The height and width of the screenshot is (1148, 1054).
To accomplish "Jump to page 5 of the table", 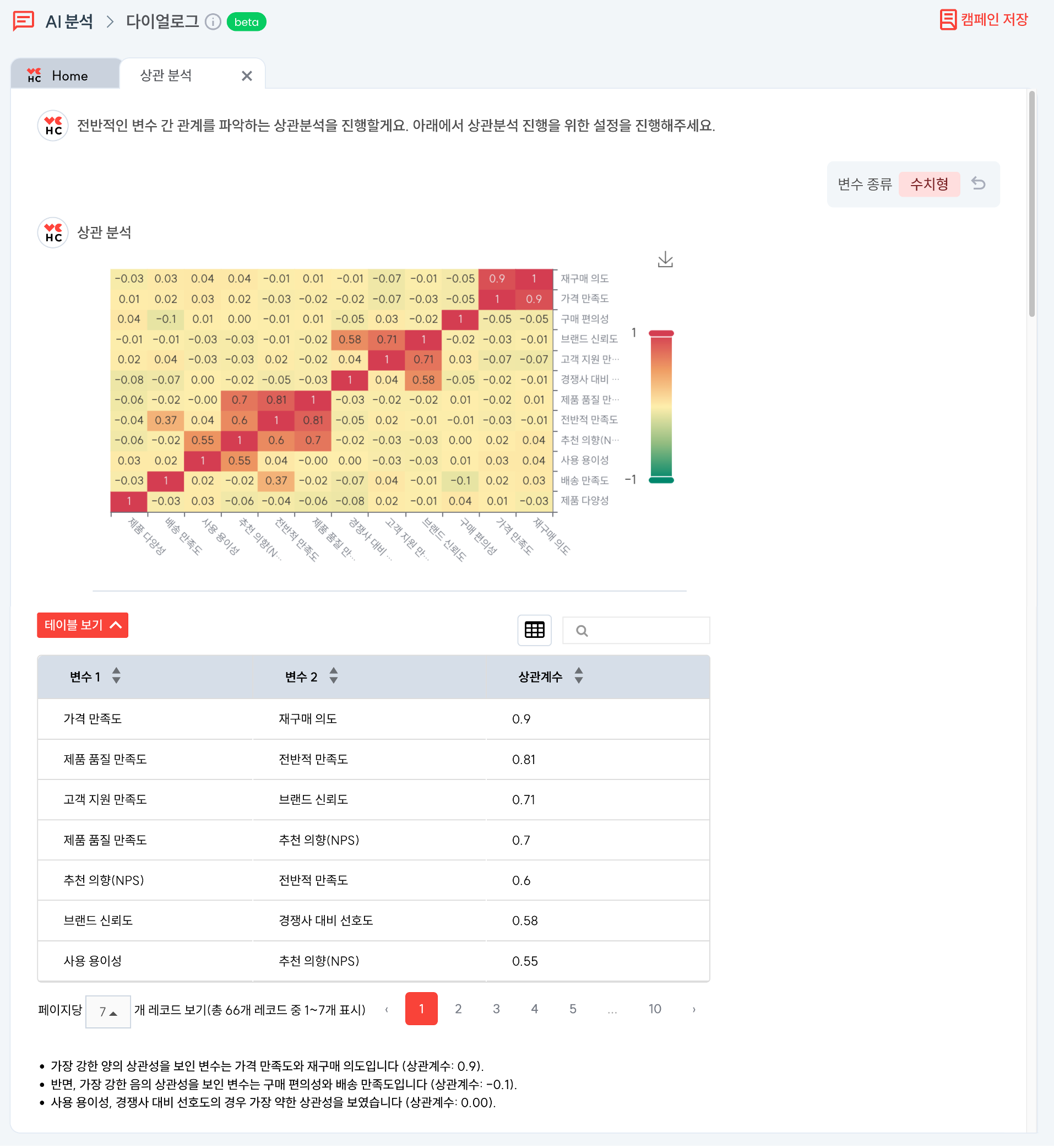I will pyautogui.click(x=572, y=1009).
